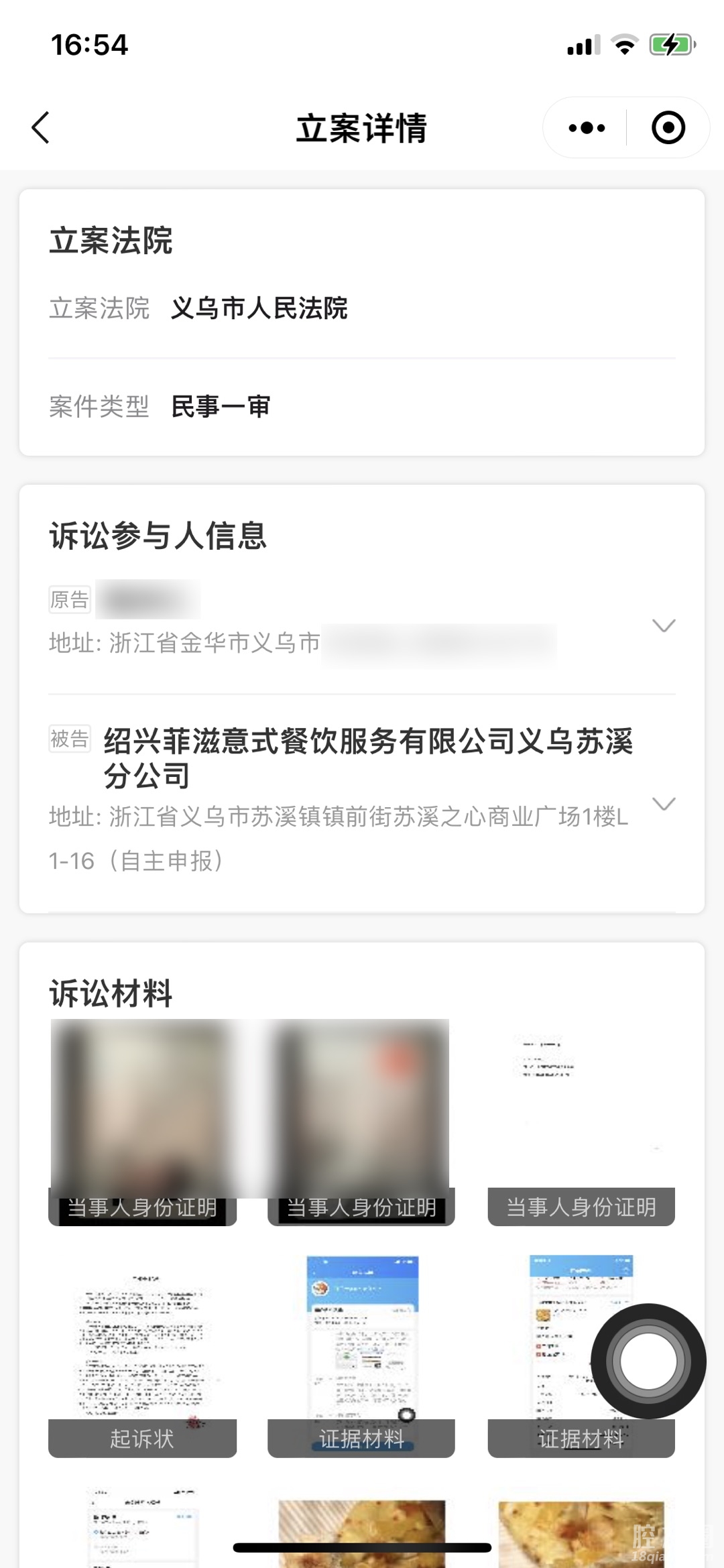Close the mini program with the circle button
Viewport: 724px width, 1568px height.
click(668, 127)
